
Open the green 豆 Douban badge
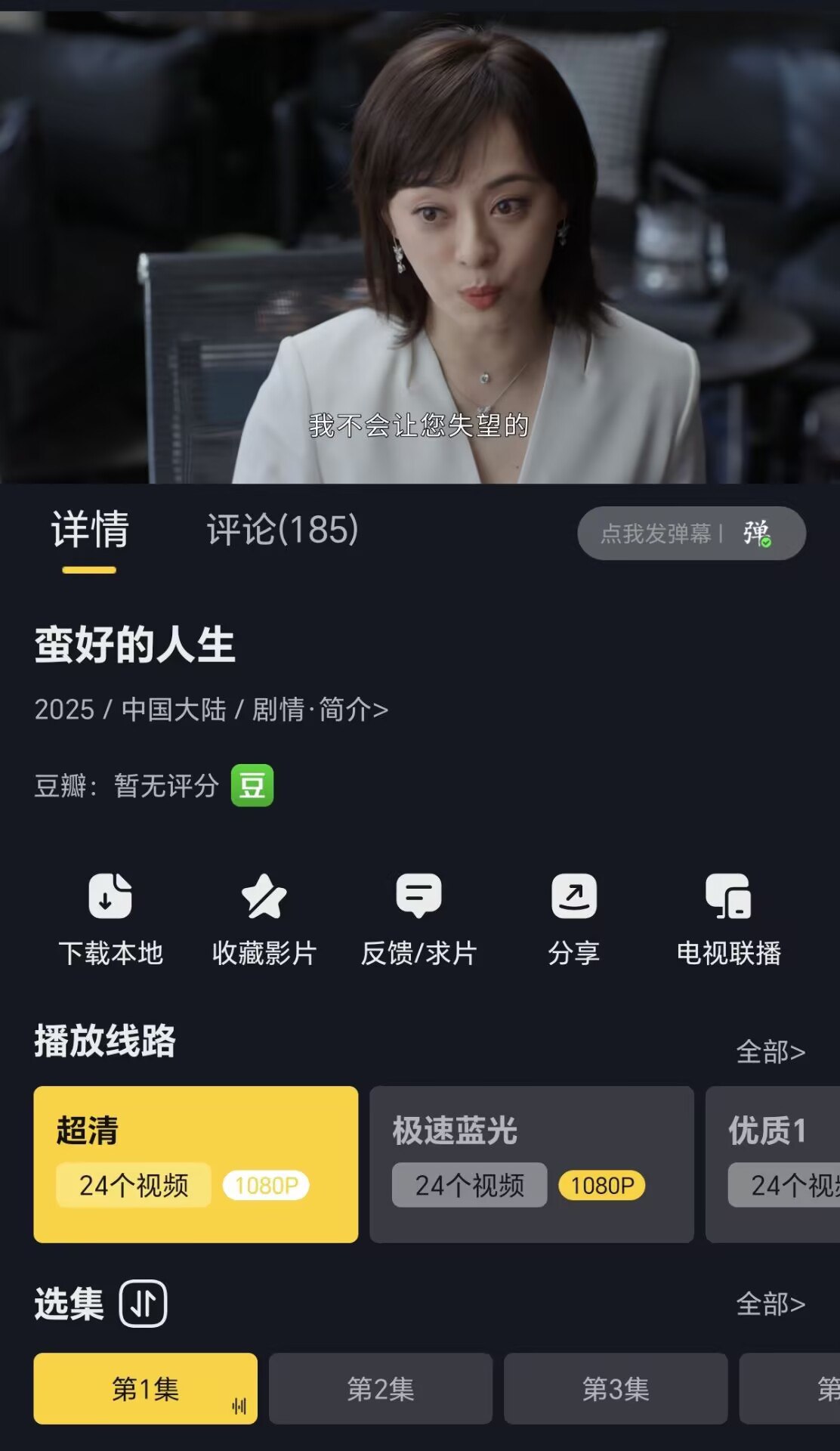coord(252,786)
